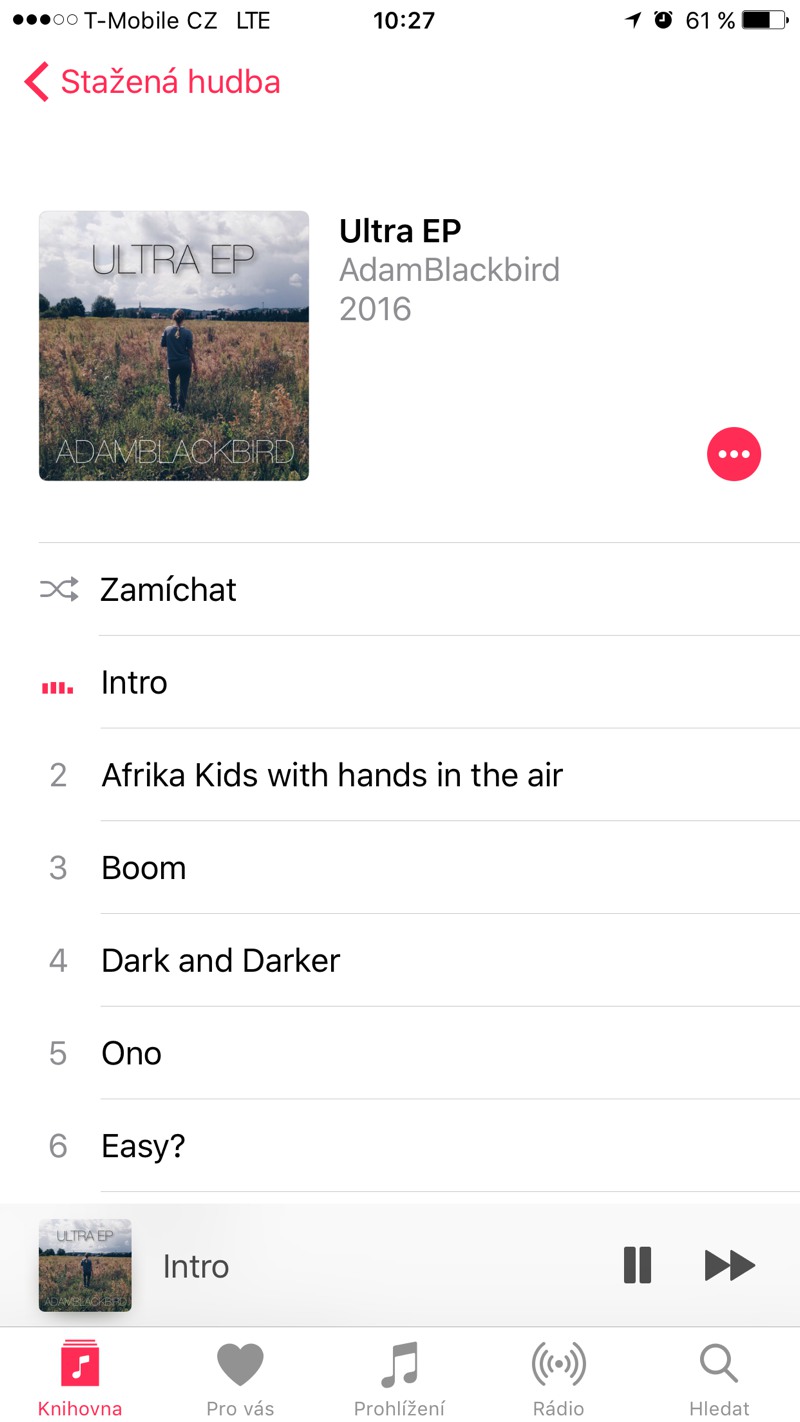
Task: Switch to the Knihovna tab
Action: 80,1380
